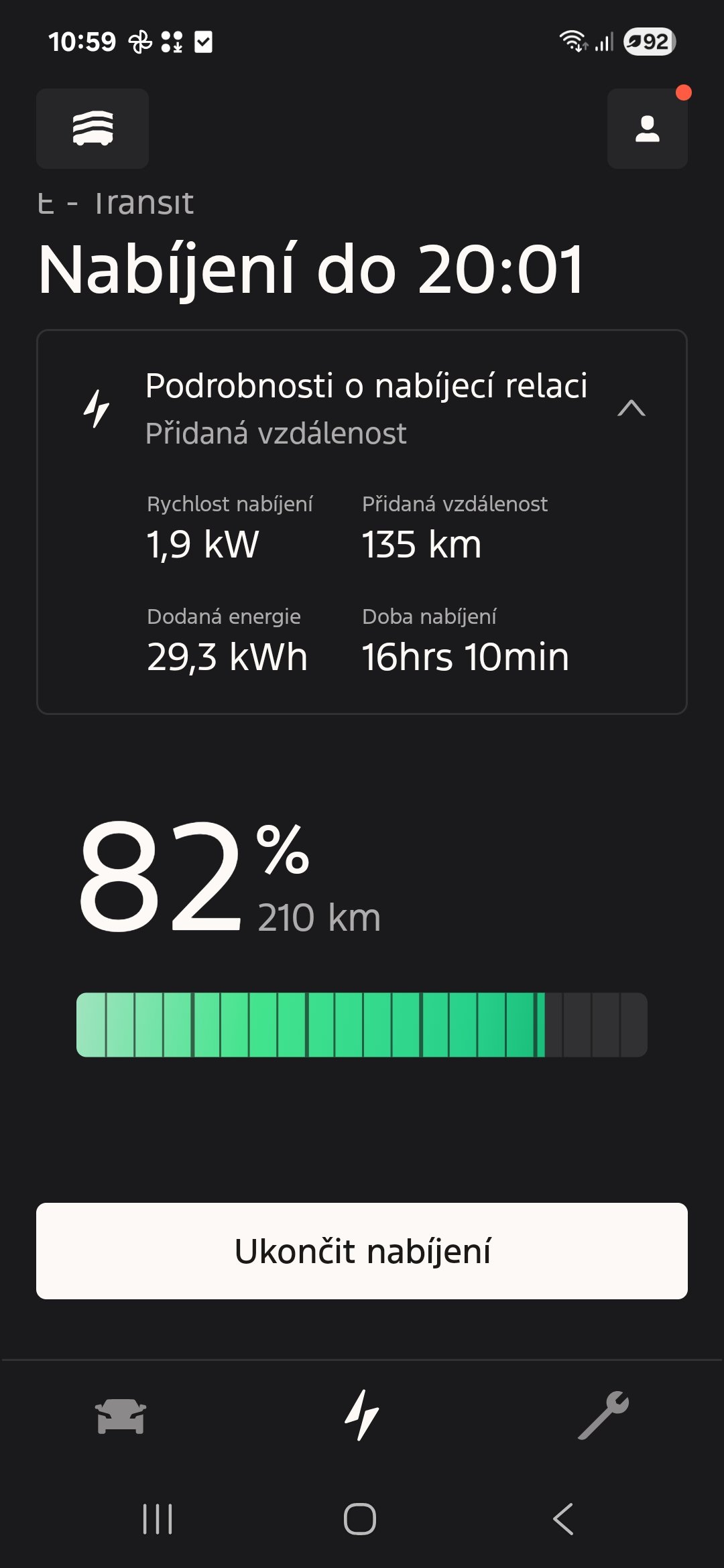Switch to the vehicle tab

[x=121, y=1415]
